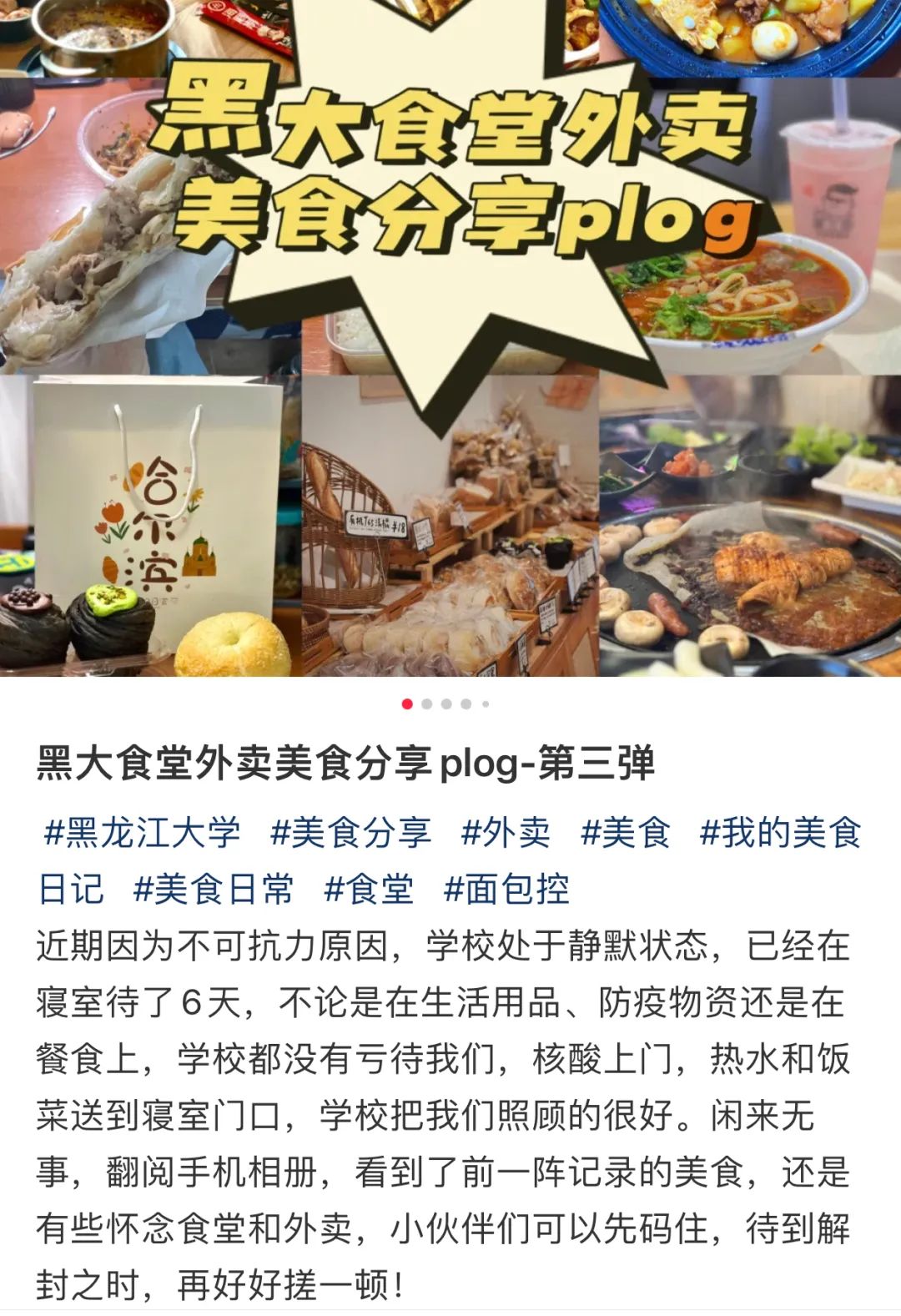
Task: Select the #美食 hashtag
Action: pyautogui.click(x=625, y=833)
